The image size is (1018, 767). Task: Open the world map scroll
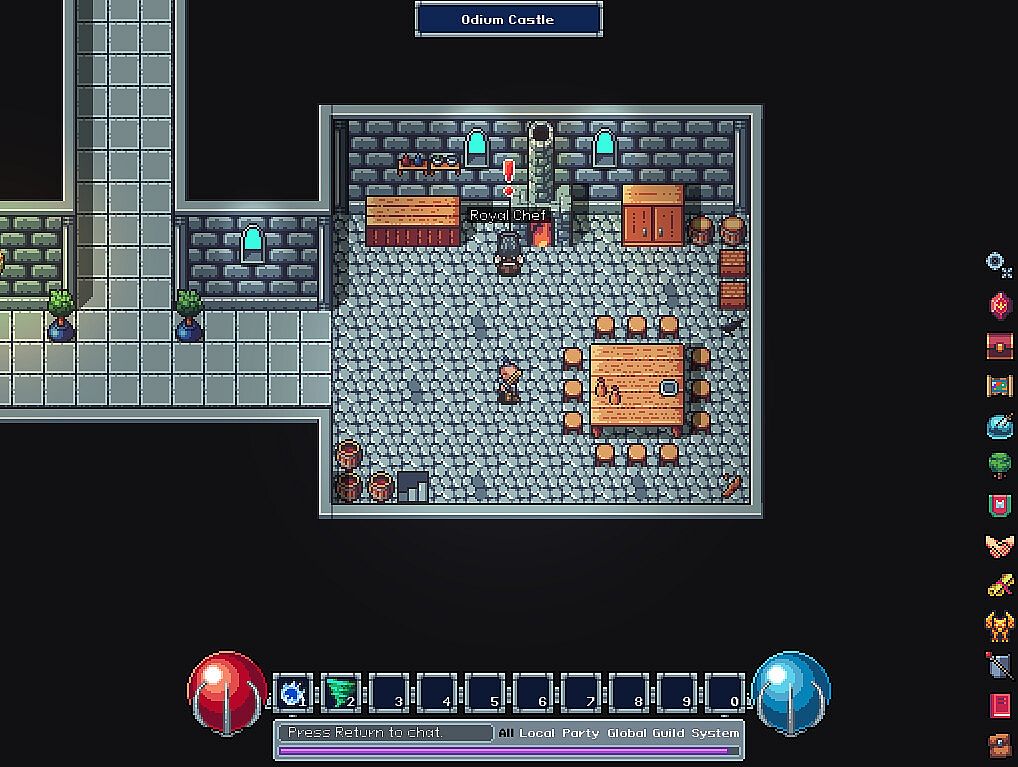click(999, 385)
